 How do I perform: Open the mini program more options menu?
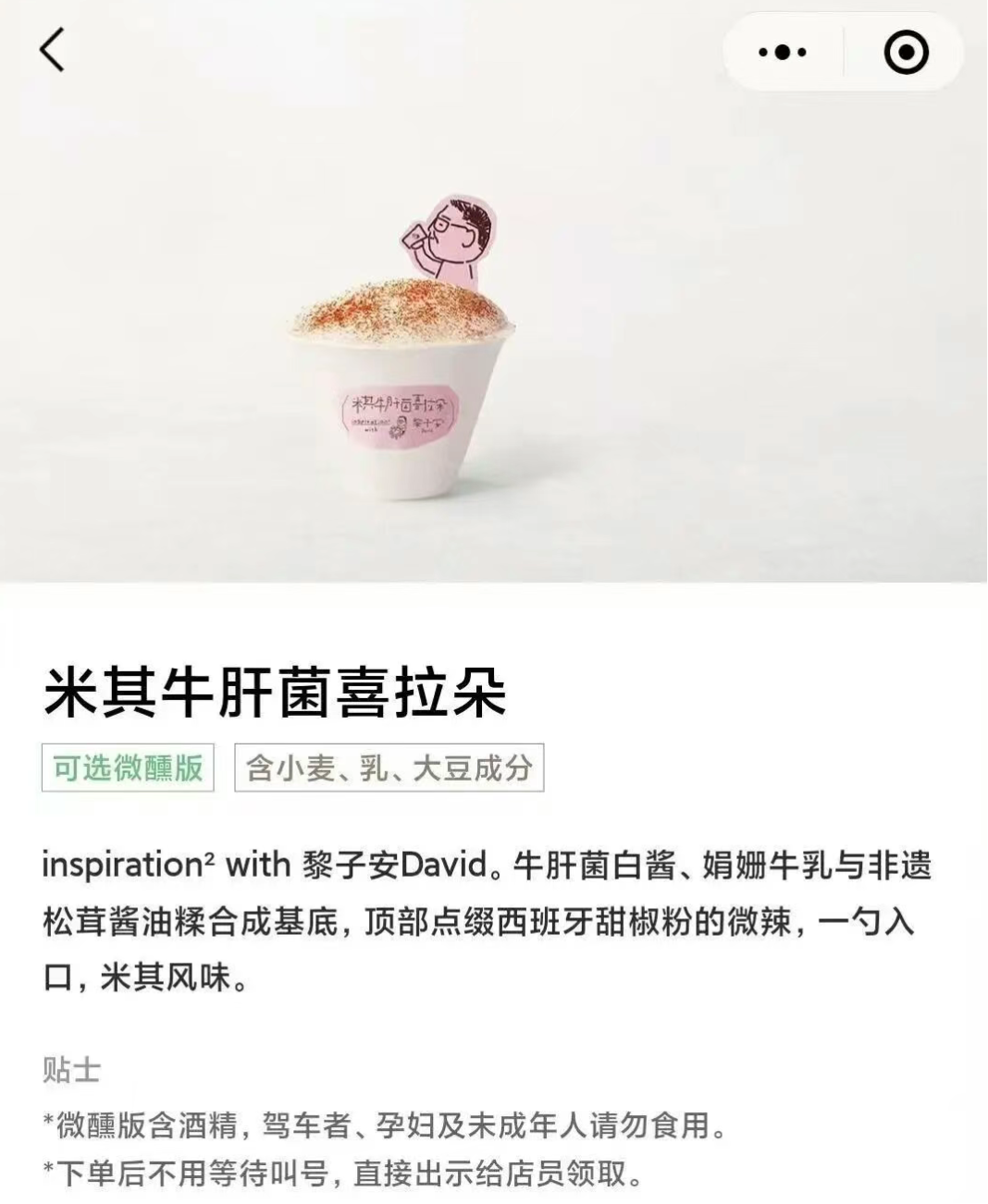[783, 53]
